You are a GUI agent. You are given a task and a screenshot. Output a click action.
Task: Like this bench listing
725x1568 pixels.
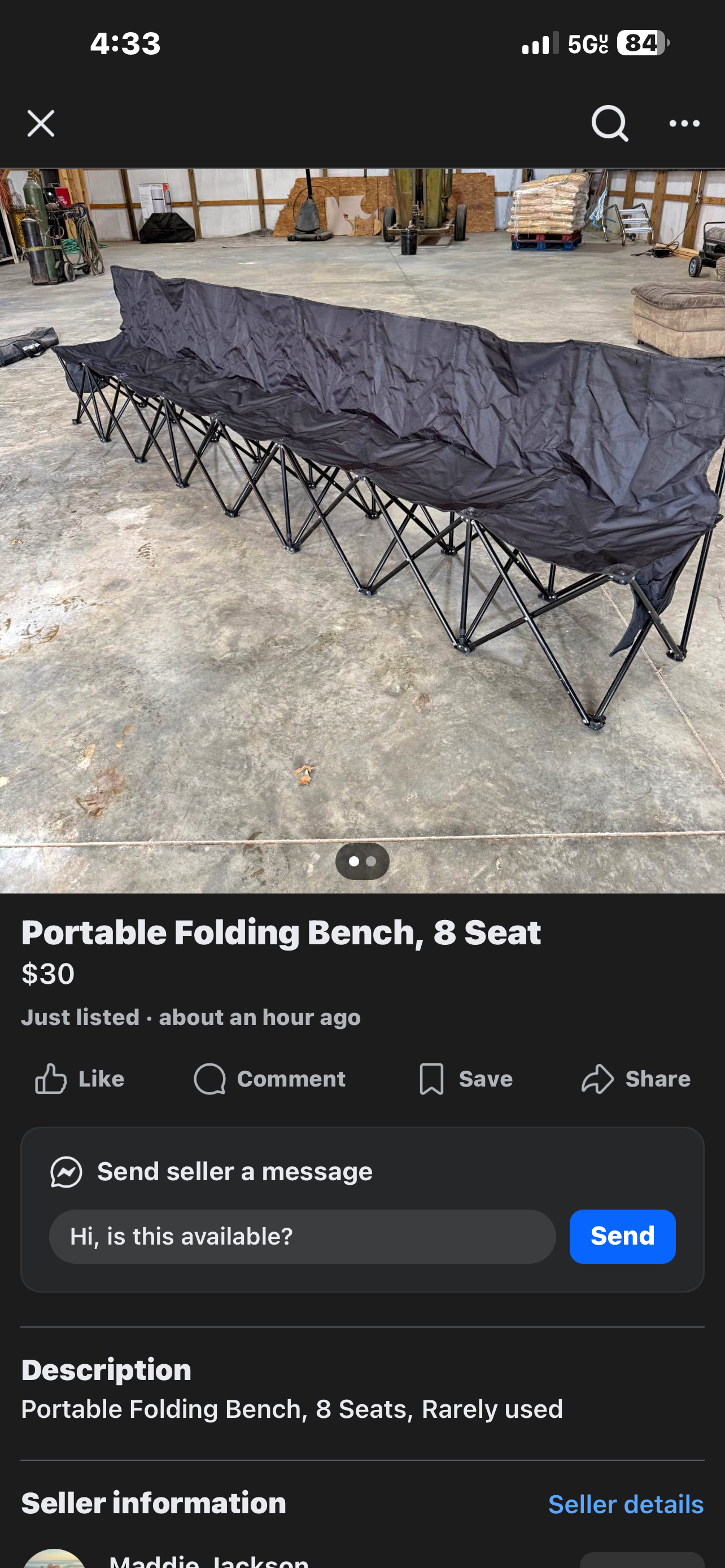tap(80, 1079)
